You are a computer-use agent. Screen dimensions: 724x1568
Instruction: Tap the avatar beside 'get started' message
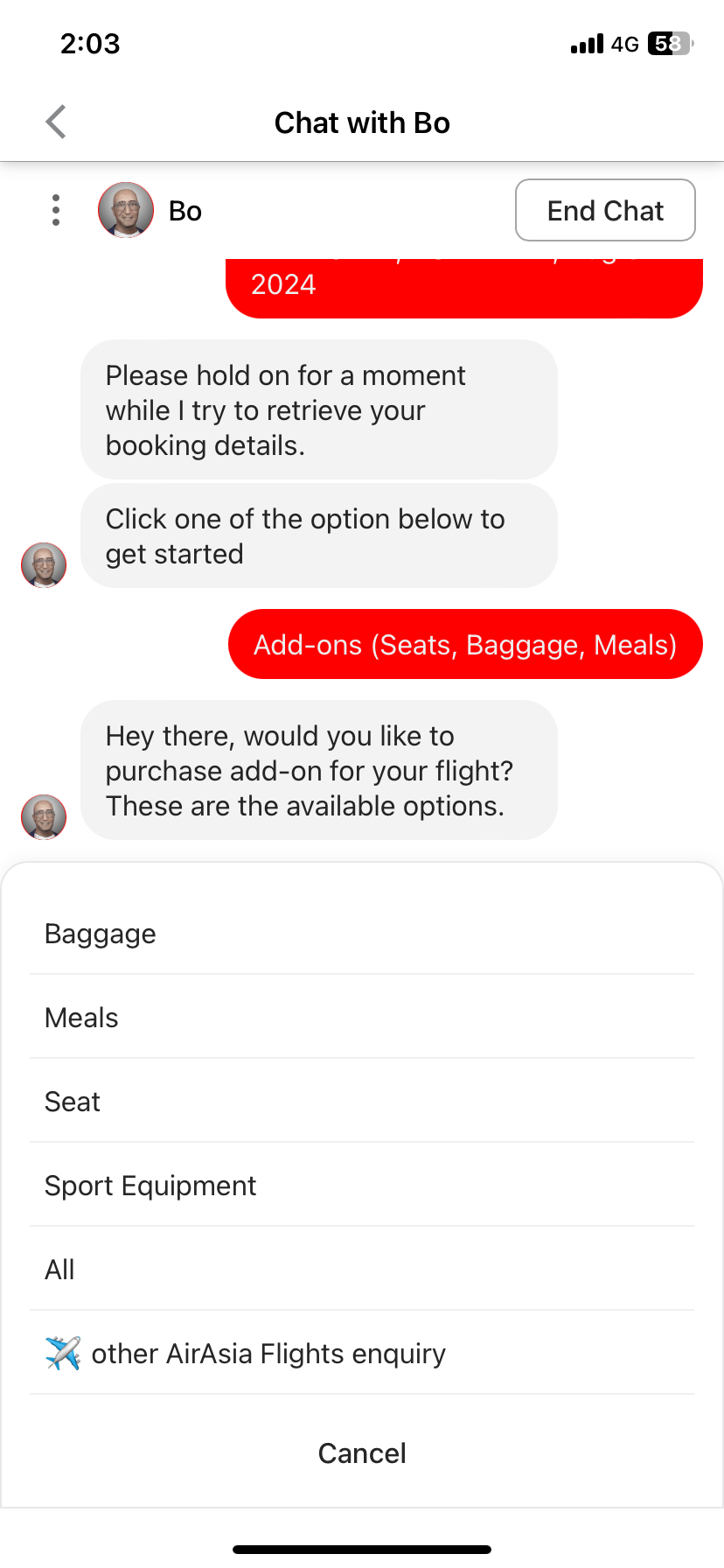[x=43, y=565]
